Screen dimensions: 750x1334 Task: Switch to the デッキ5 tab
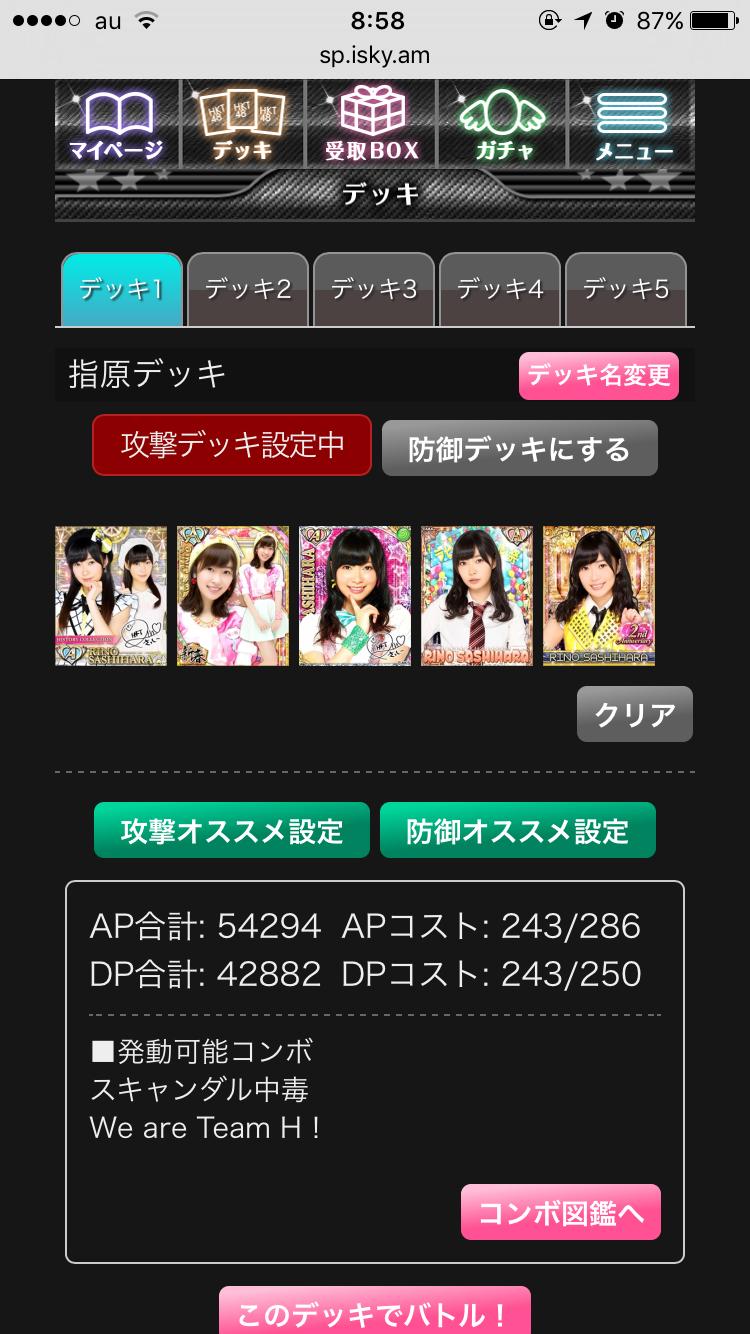[x=626, y=290]
